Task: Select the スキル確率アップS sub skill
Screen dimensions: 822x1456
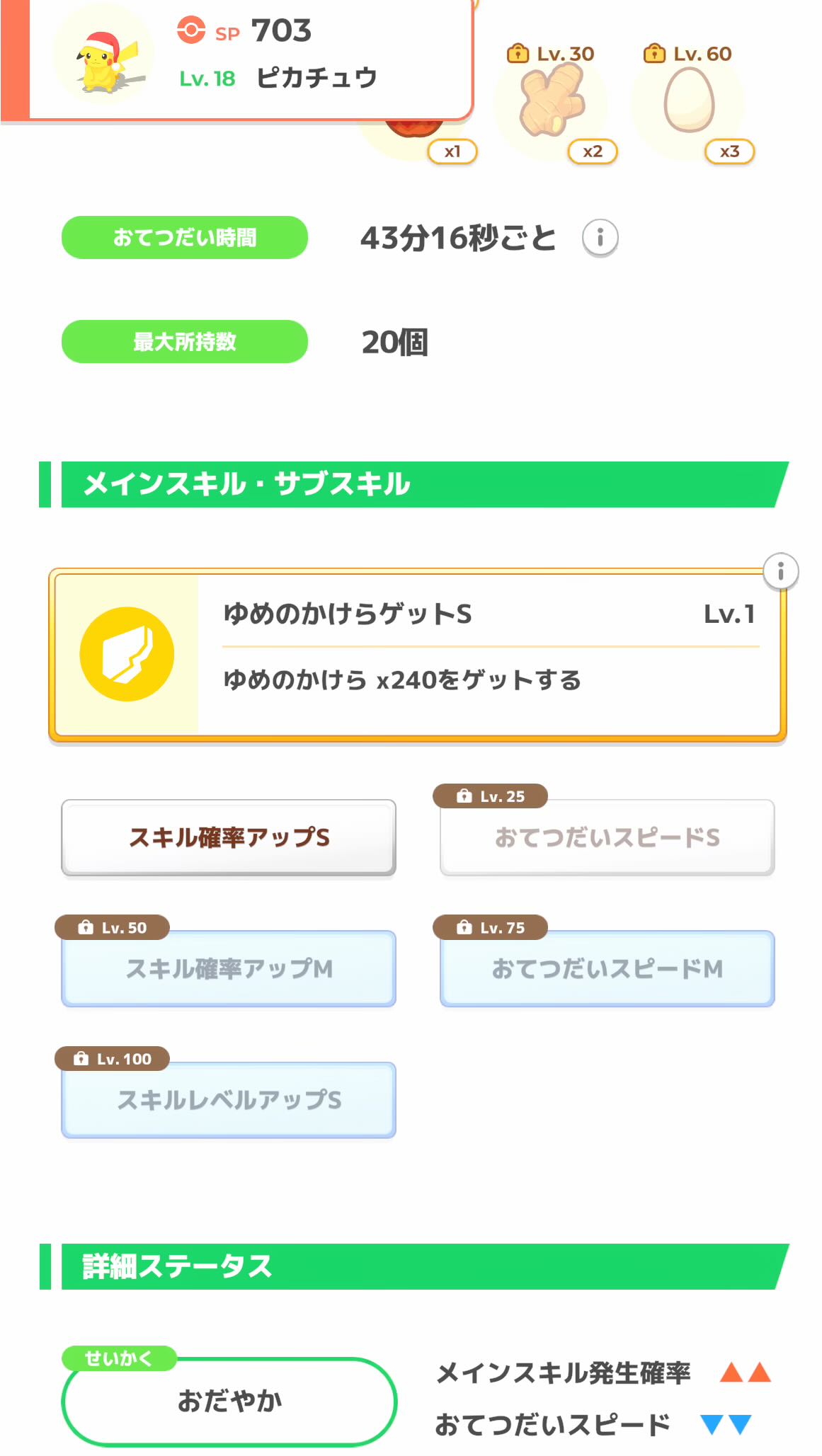Action: (x=229, y=837)
